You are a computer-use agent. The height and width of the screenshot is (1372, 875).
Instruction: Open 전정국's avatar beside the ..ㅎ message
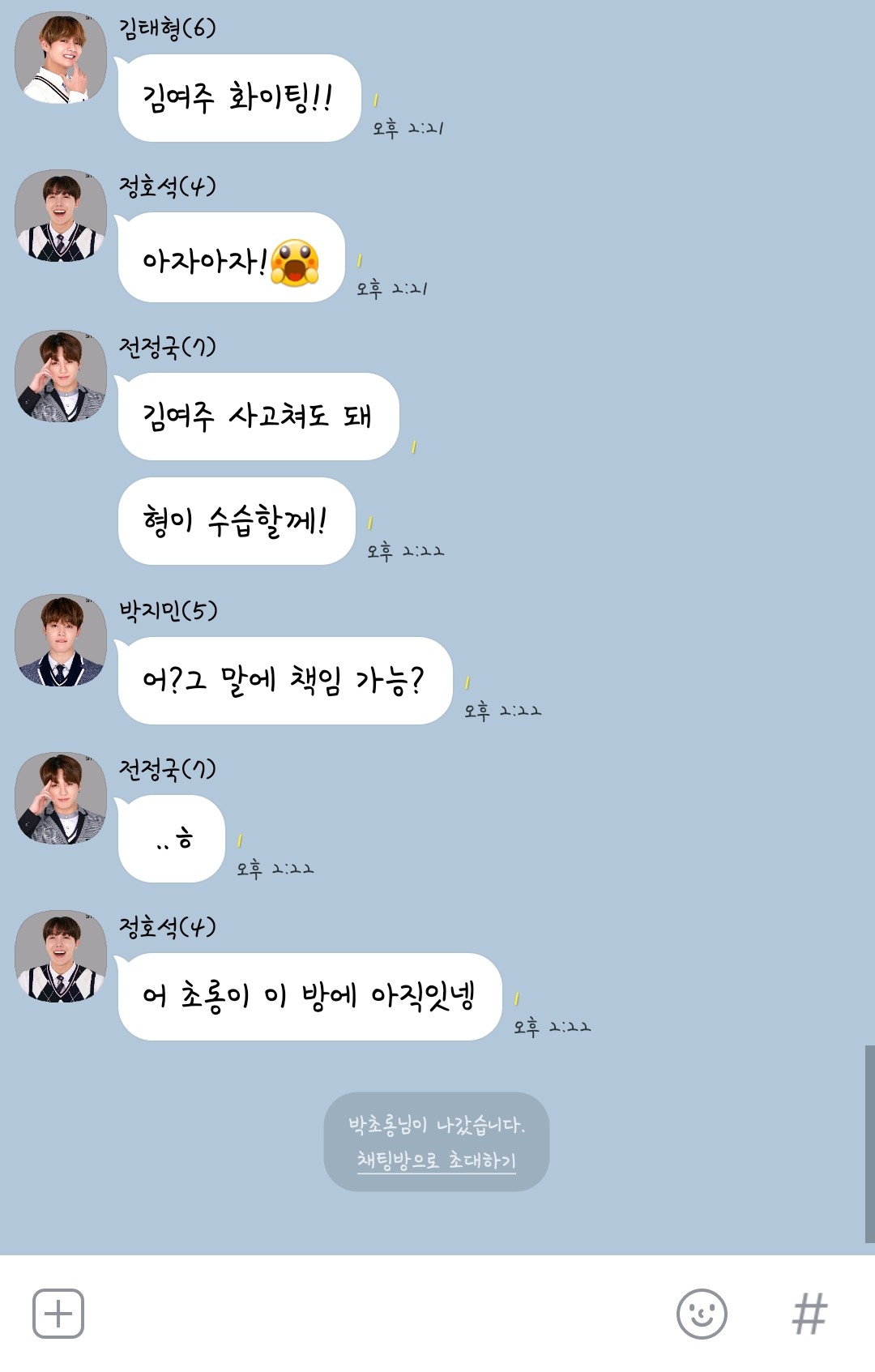click(x=61, y=798)
